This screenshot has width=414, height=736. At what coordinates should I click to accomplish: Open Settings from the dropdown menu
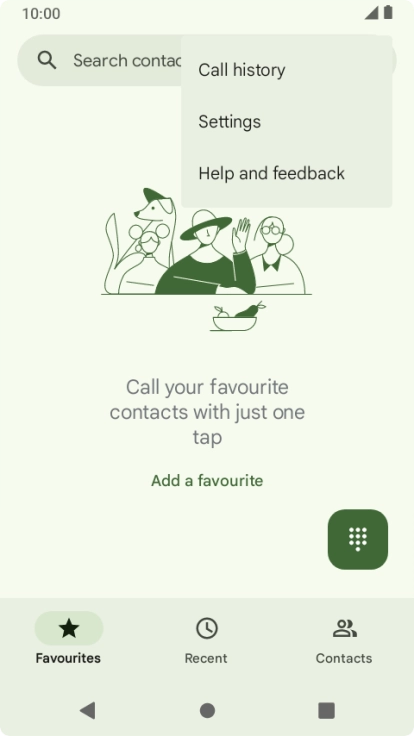click(286, 122)
